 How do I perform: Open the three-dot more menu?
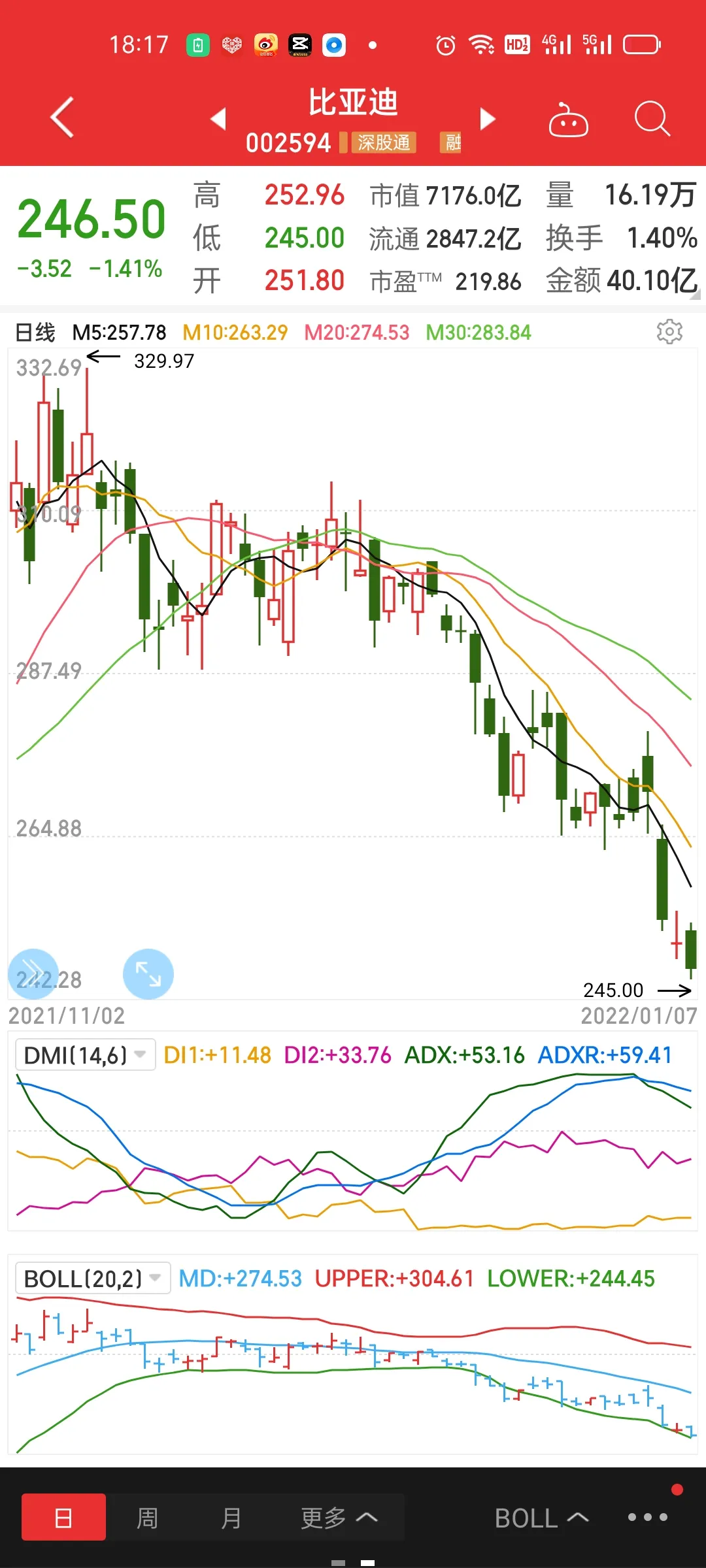point(647,1517)
